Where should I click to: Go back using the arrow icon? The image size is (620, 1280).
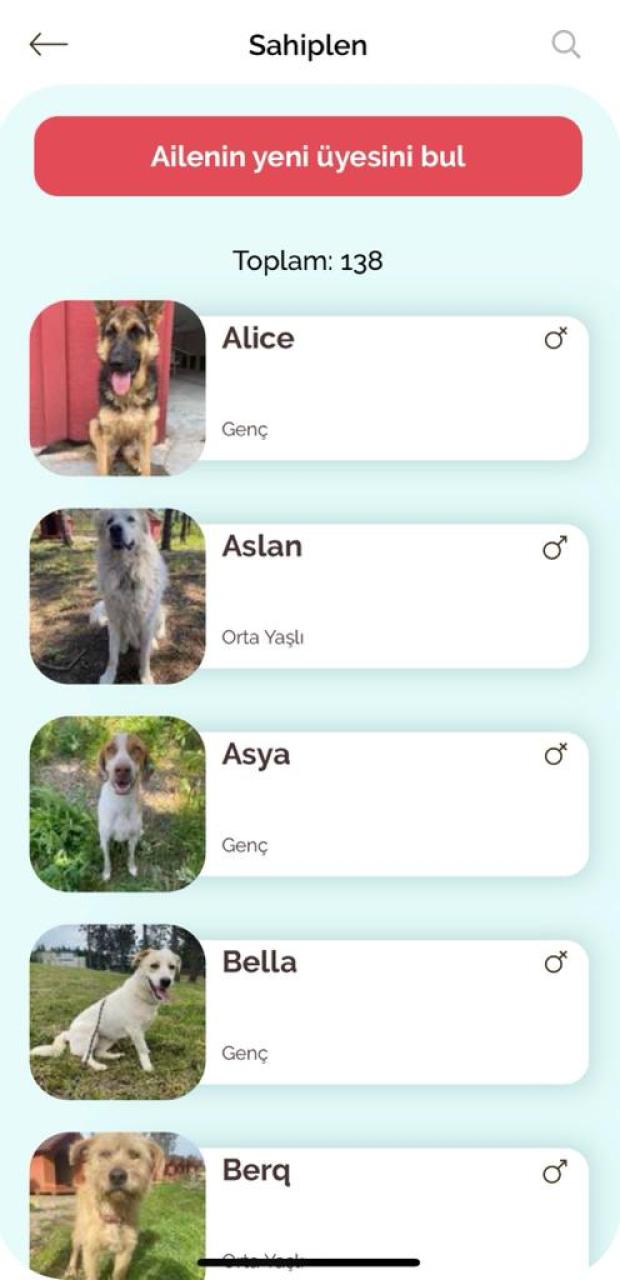click(x=48, y=45)
